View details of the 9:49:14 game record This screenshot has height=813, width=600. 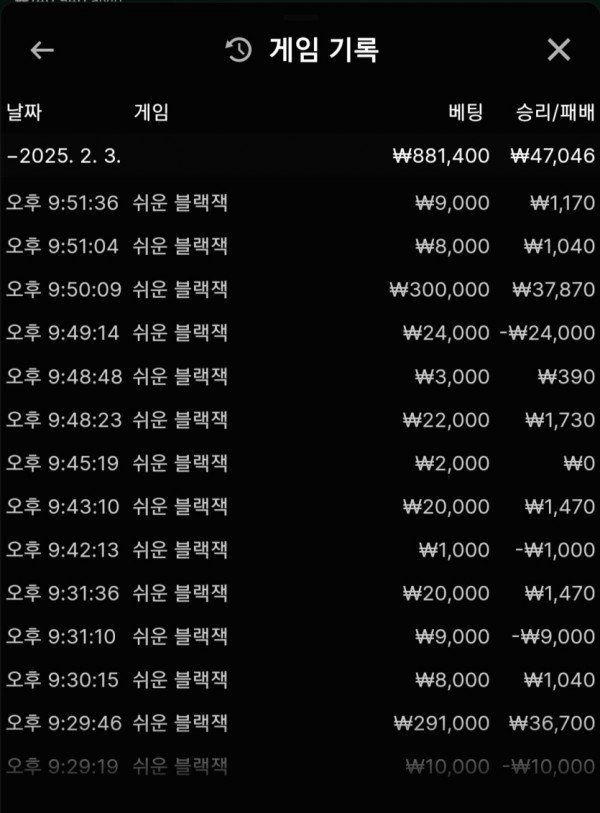click(x=300, y=333)
